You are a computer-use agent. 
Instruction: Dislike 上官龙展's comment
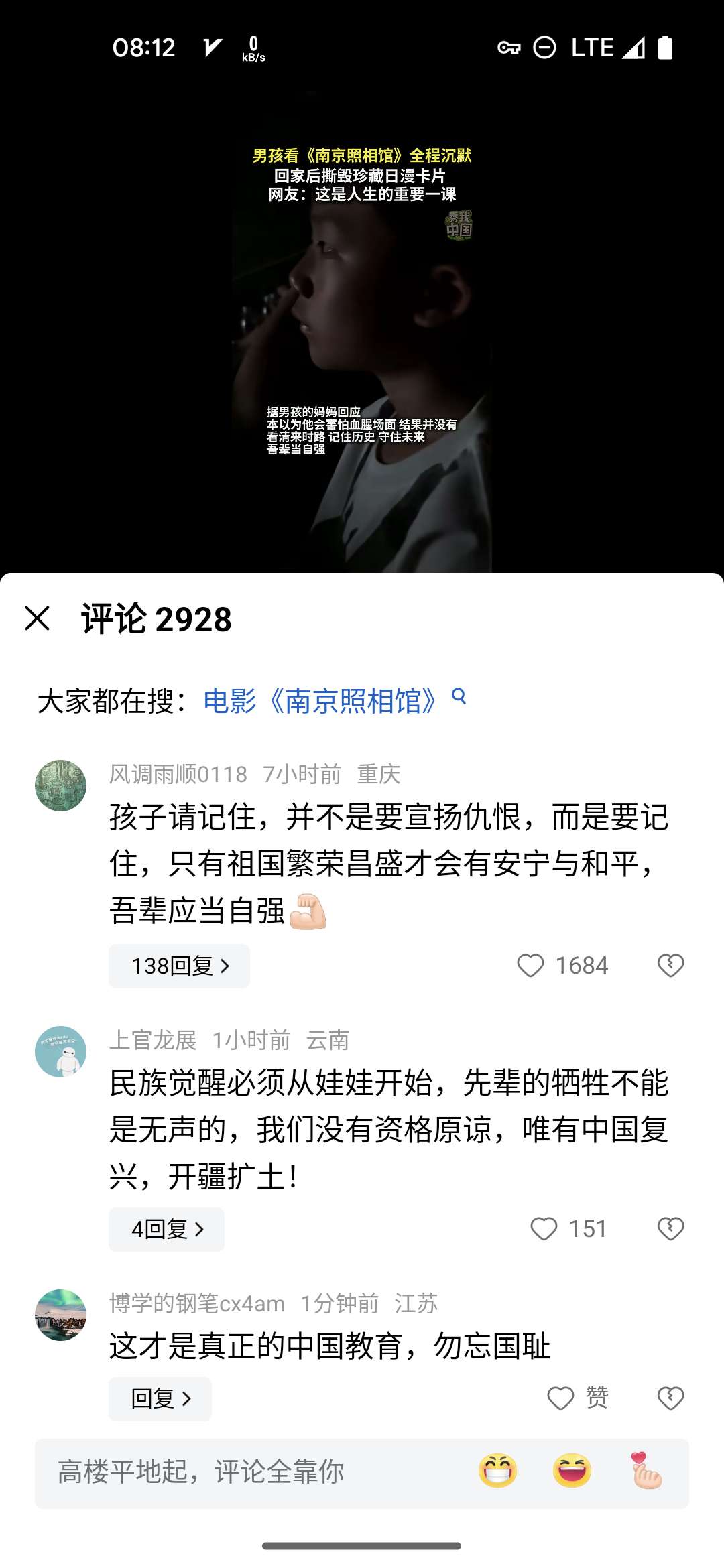tap(670, 1229)
